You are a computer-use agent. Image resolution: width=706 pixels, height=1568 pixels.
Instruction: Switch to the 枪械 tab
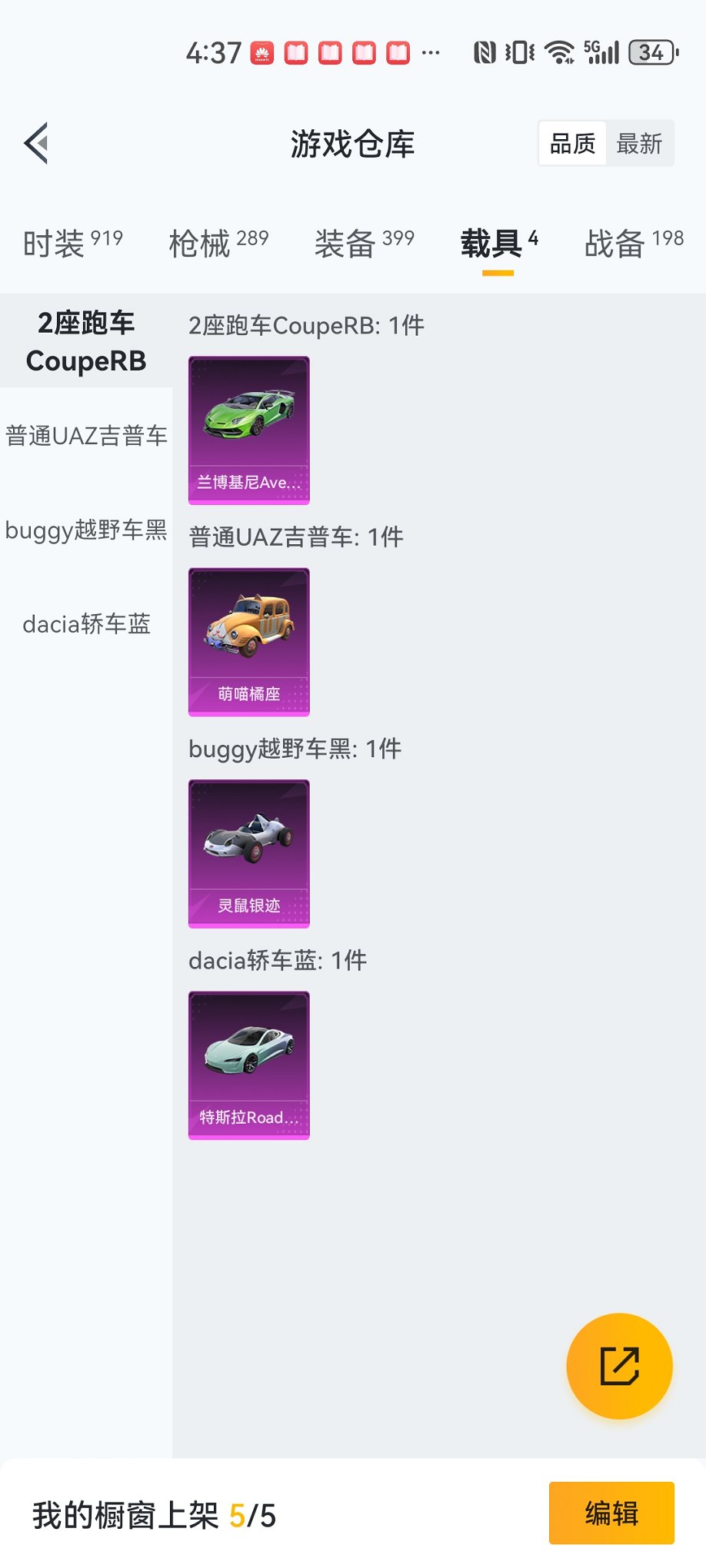[218, 244]
